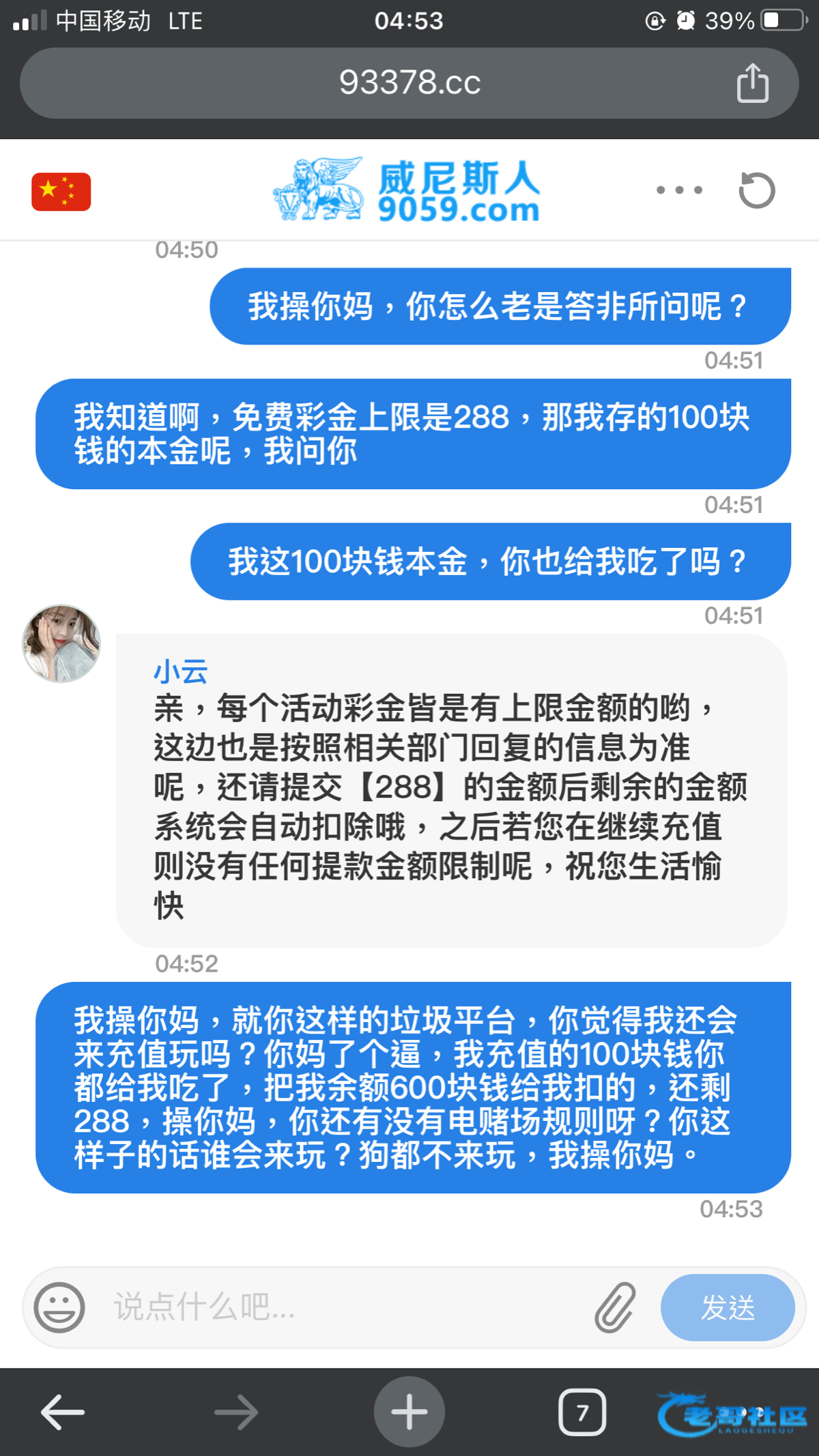Image resolution: width=819 pixels, height=1456 pixels.
Task: Share this page from address bar
Action: (x=753, y=83)
